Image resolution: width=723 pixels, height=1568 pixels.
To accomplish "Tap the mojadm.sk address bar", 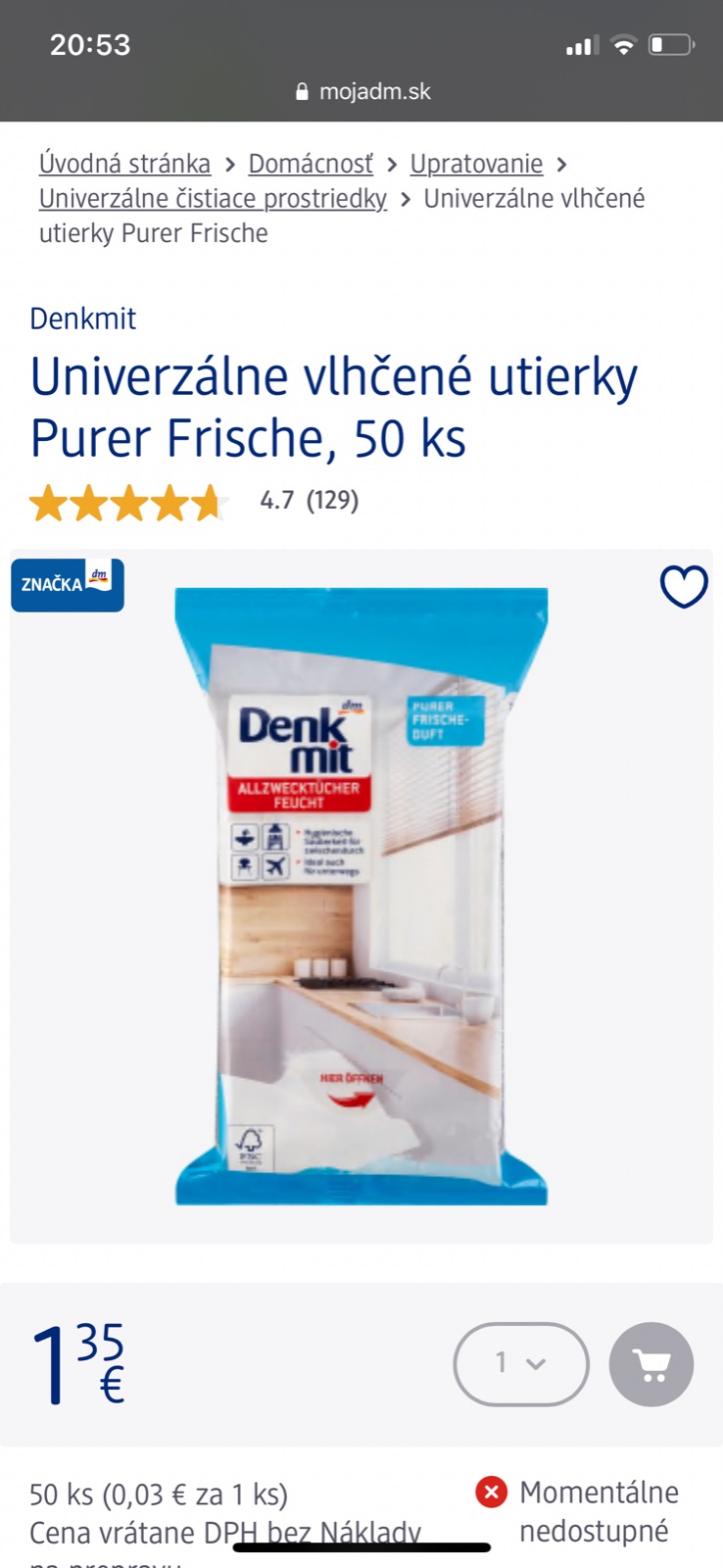I will tap(362, 91).
